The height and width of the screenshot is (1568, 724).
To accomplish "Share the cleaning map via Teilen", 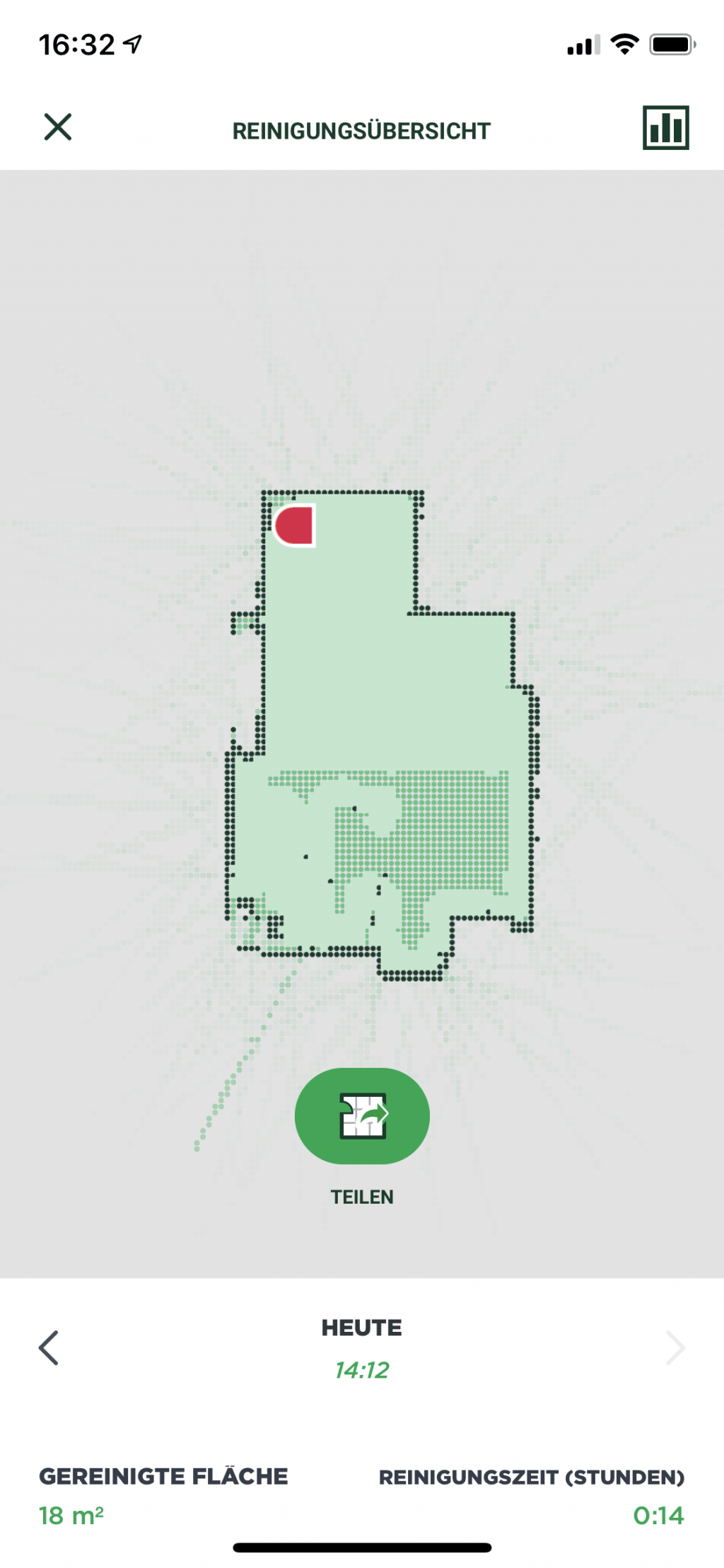I will click(x=362, y=1115).
